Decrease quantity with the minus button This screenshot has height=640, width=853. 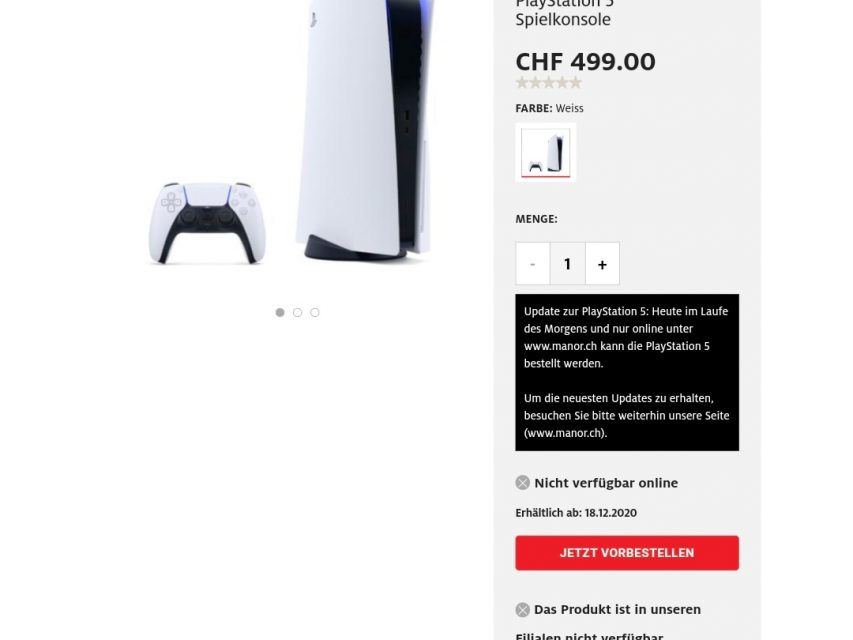[532, 264]
